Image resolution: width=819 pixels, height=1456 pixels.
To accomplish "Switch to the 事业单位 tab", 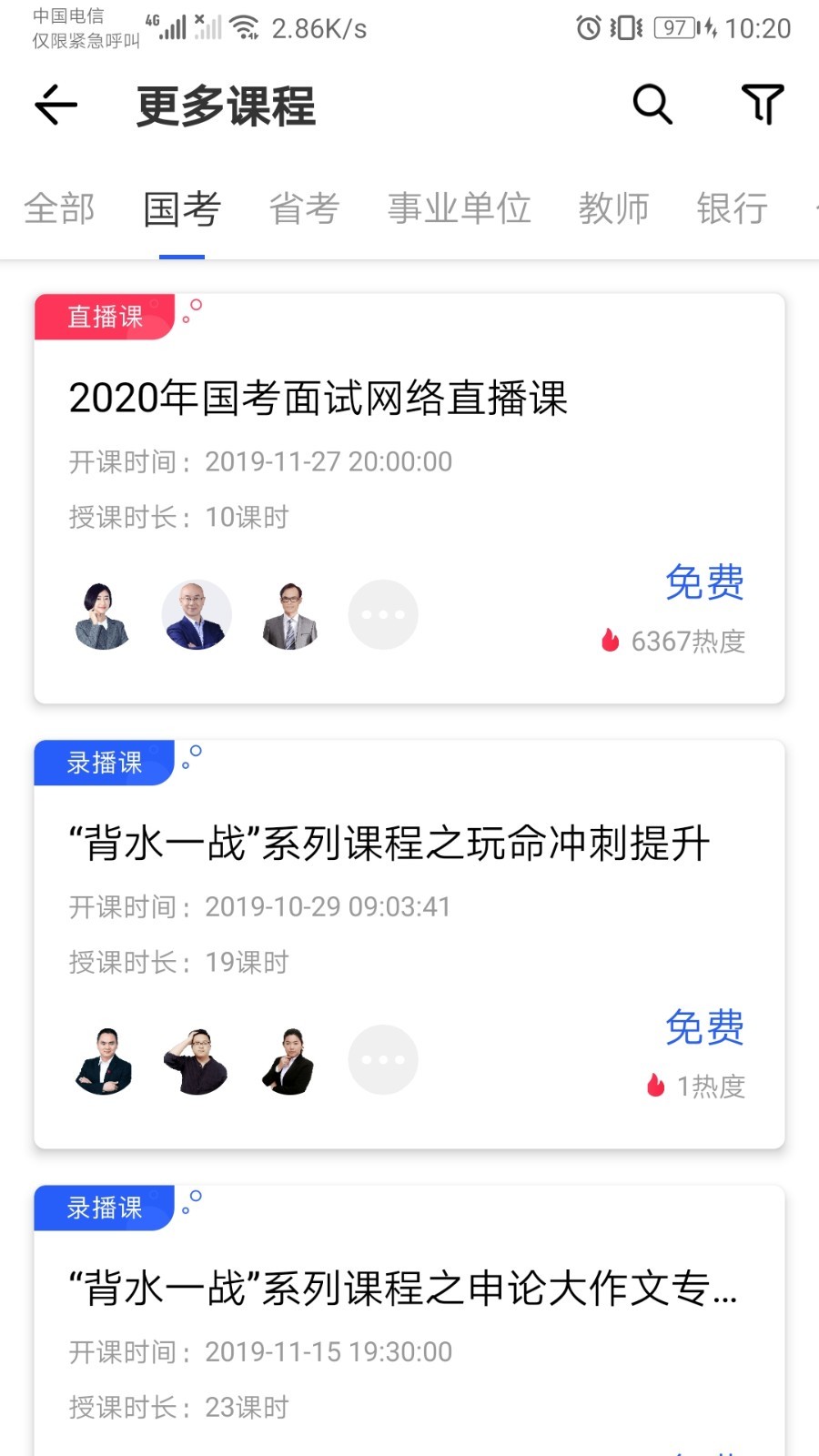I will tap(459, 208).
